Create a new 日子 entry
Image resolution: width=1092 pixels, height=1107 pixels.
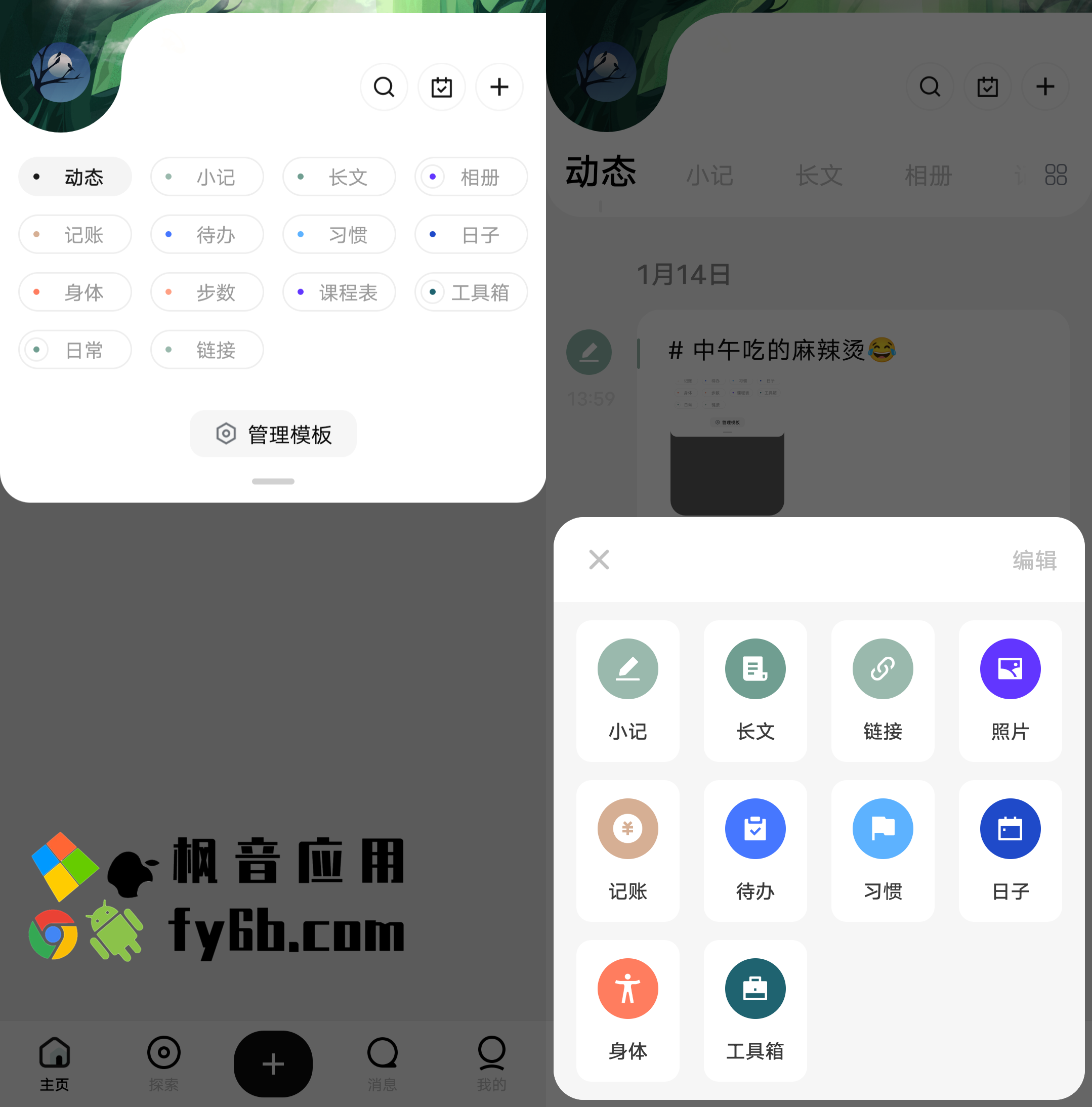click(1010, 850)
